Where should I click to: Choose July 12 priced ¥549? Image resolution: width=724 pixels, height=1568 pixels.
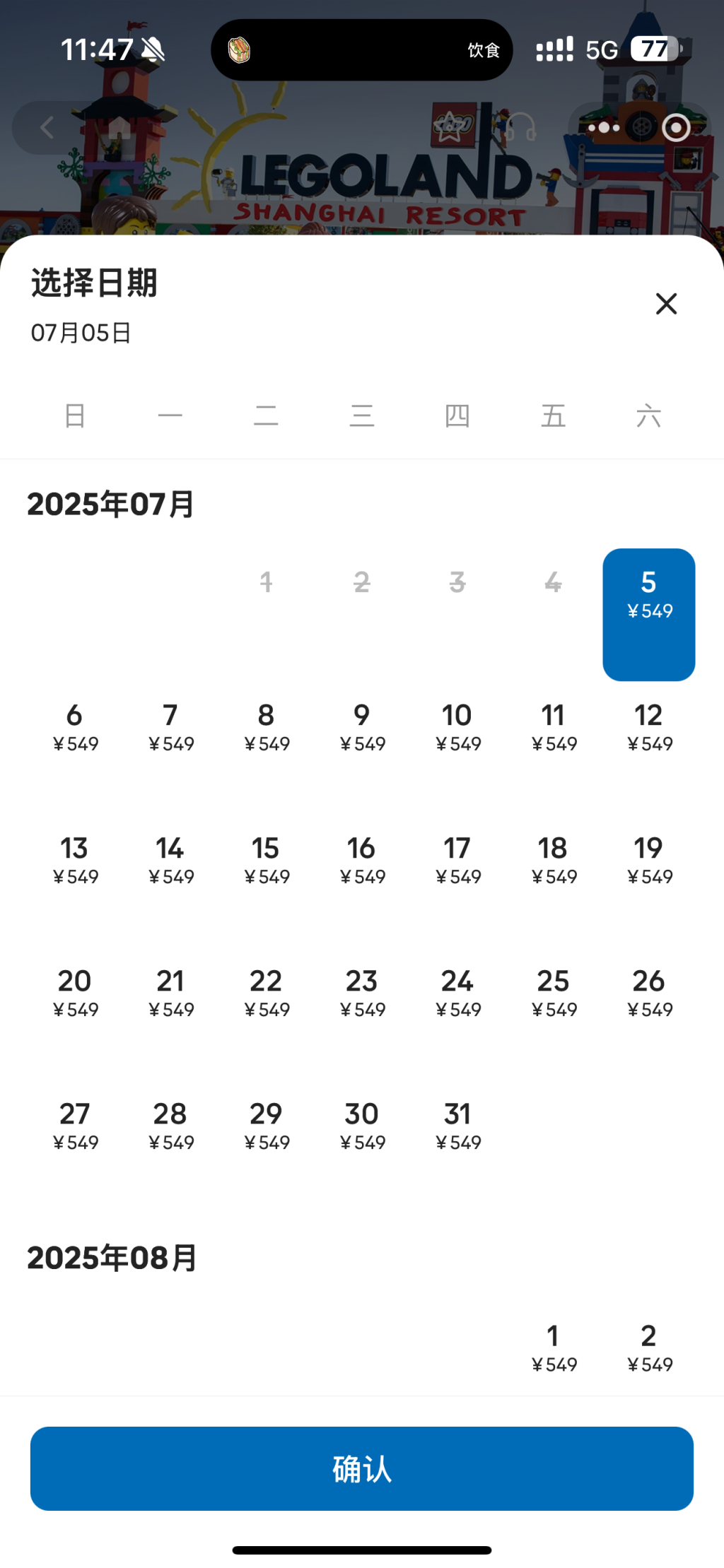648,727
